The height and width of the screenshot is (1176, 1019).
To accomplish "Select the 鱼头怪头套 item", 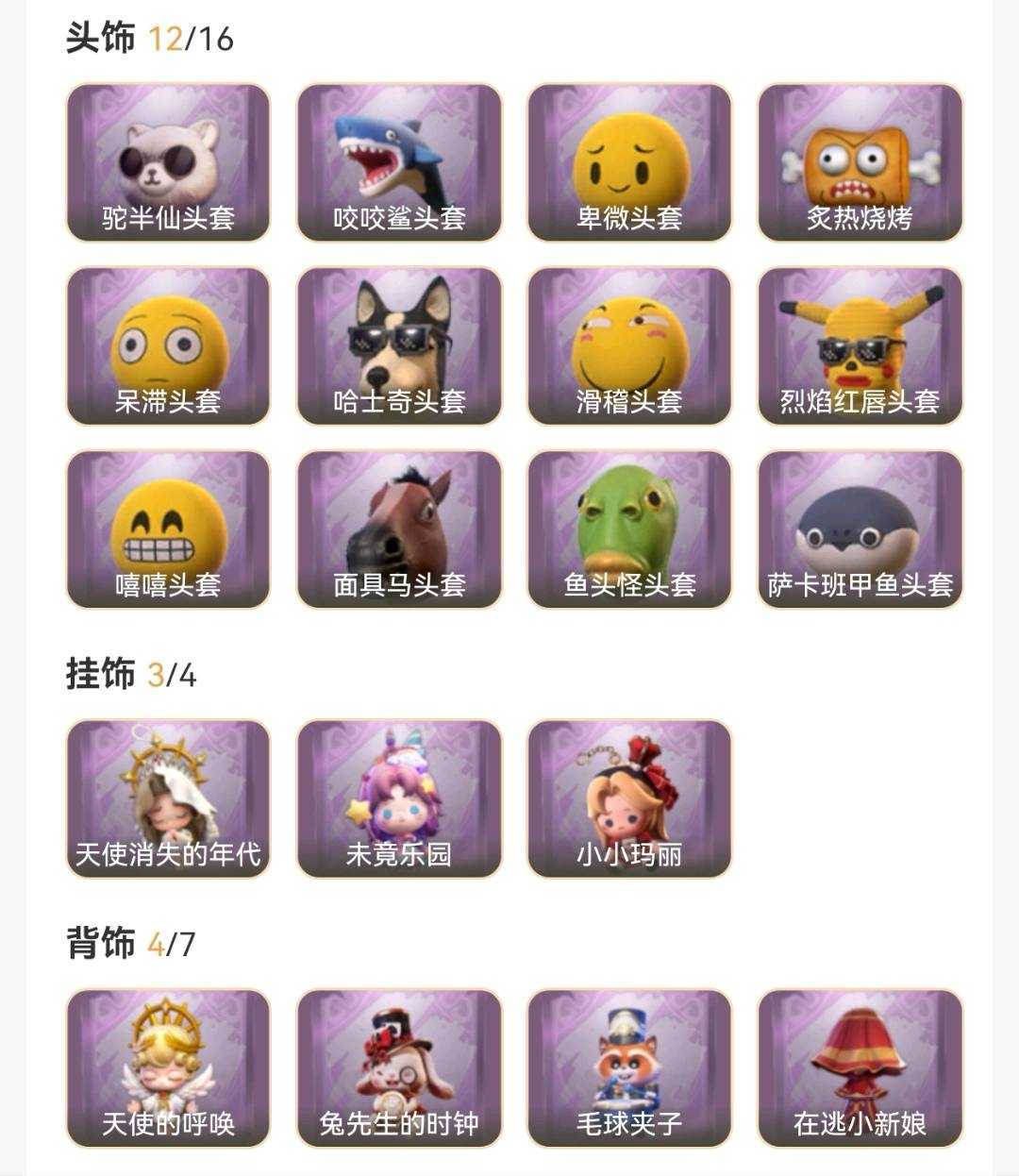I will pos(629,529).
